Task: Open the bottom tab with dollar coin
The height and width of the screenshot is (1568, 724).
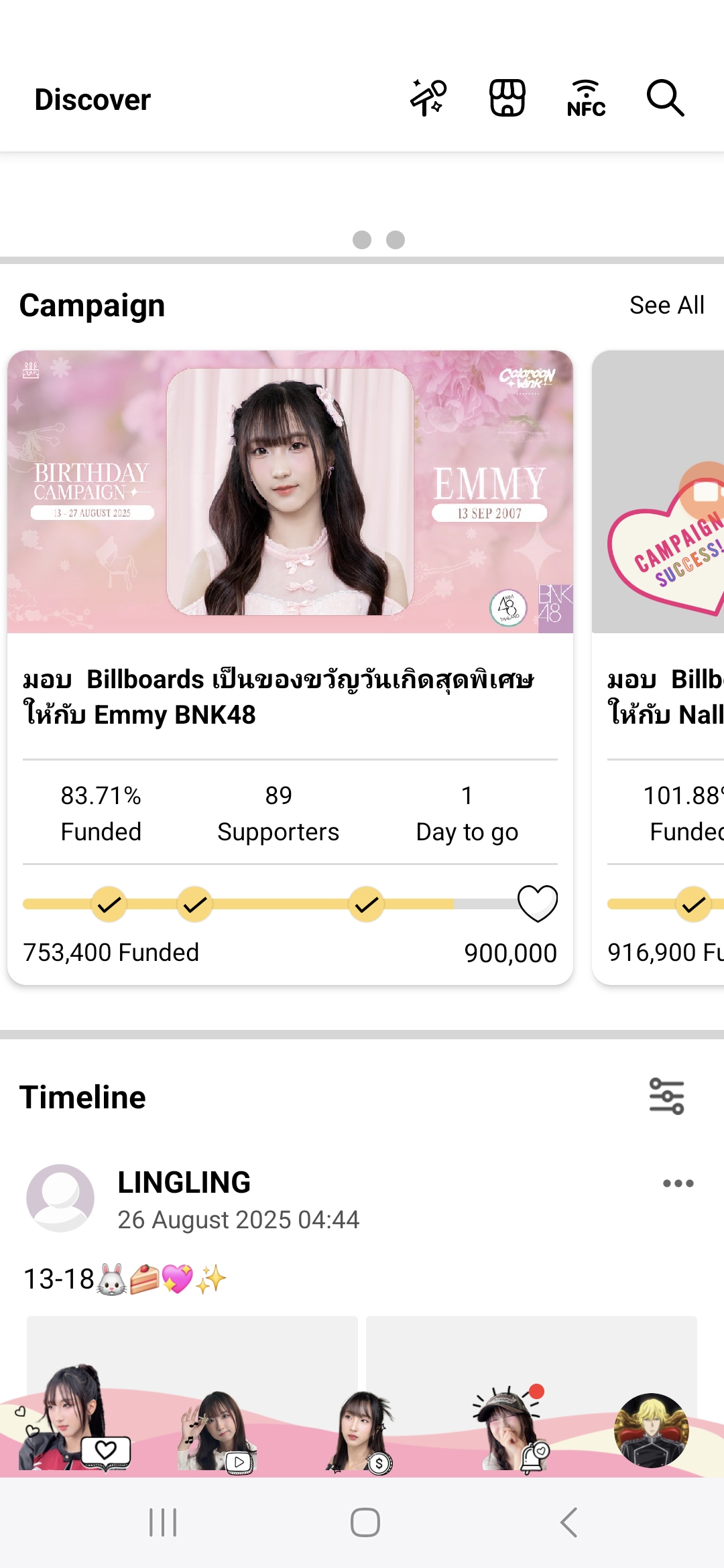Action: coord(362,1431)
